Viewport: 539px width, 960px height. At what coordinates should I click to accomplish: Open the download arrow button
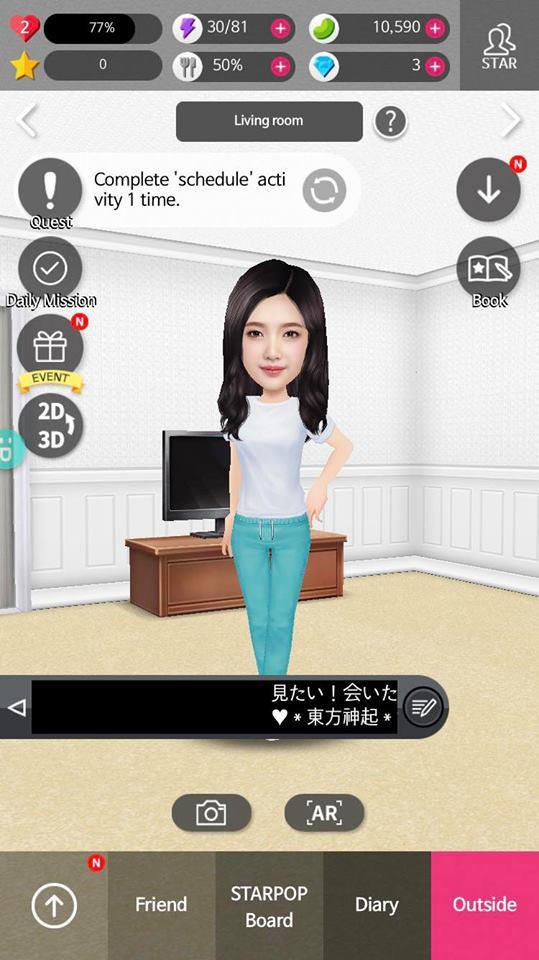[x=489, y=189]
